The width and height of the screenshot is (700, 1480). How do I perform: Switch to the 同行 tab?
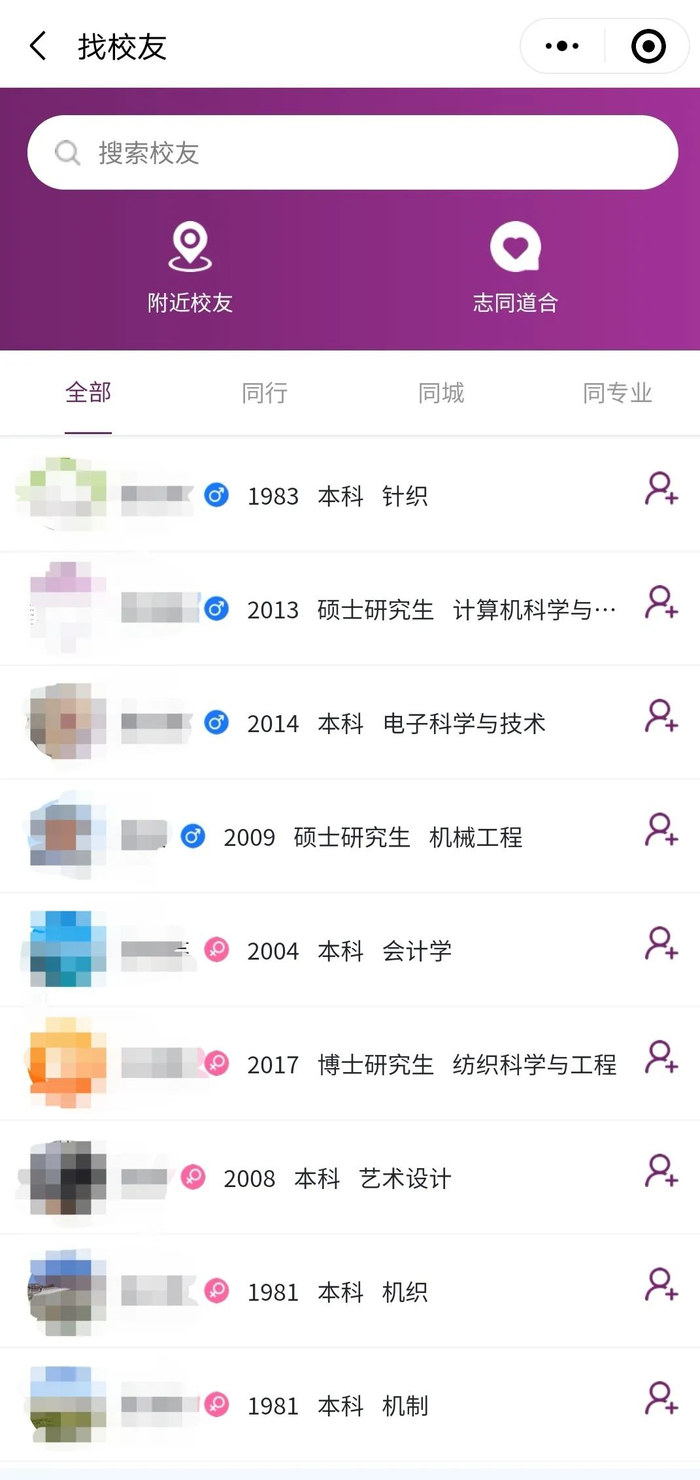pyautogui.click(x=265, y=393)
